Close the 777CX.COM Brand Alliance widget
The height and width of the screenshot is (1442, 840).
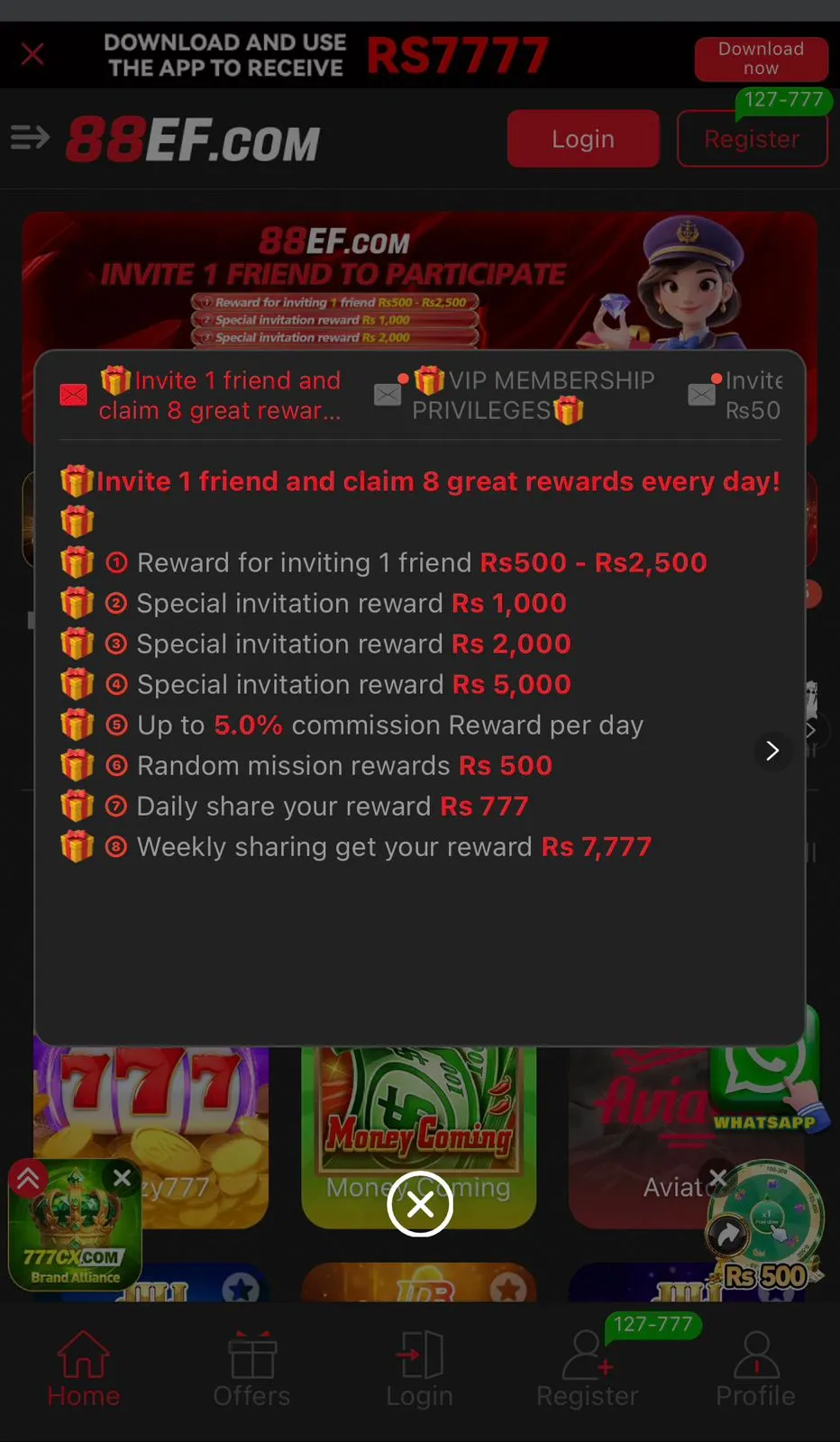[123, 1177]
